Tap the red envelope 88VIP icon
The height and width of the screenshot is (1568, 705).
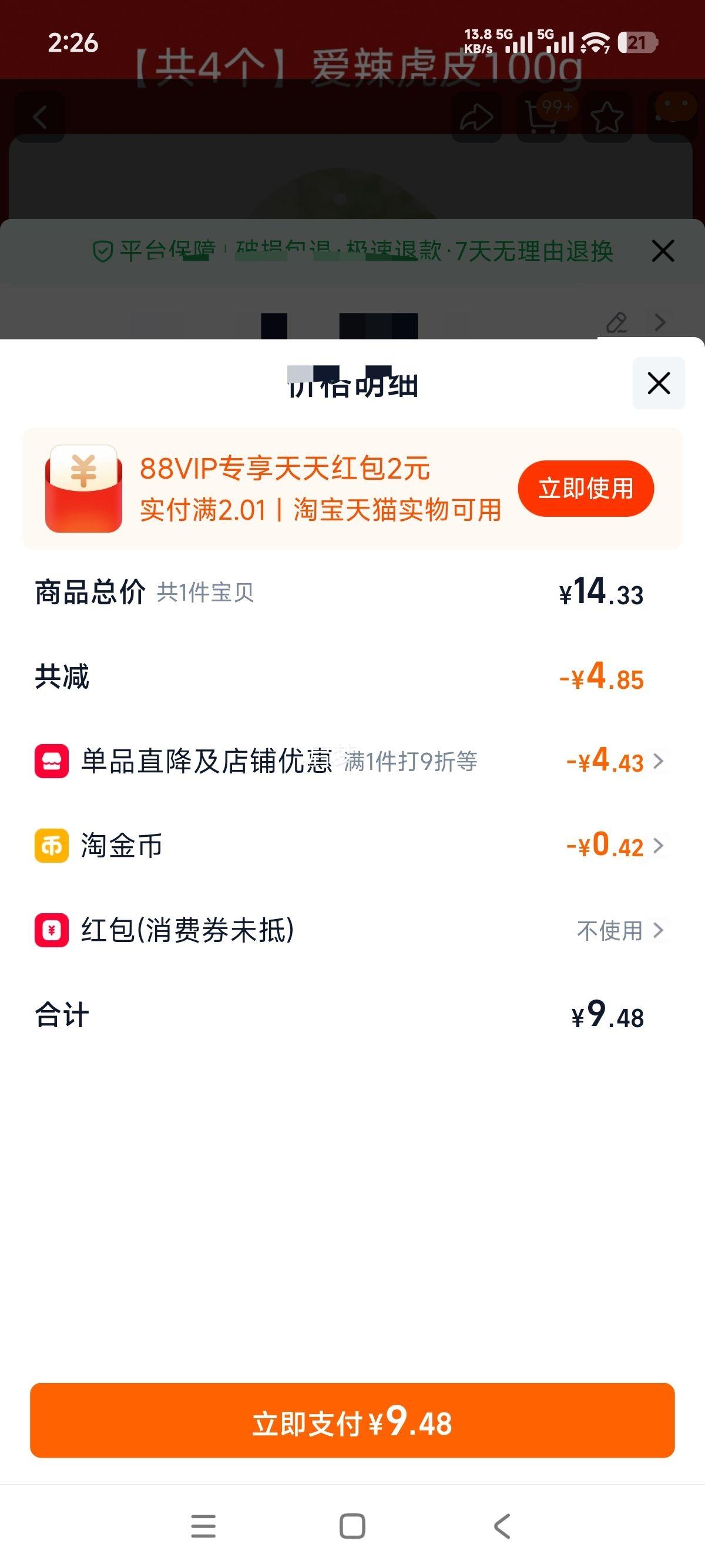coord(83,487)
